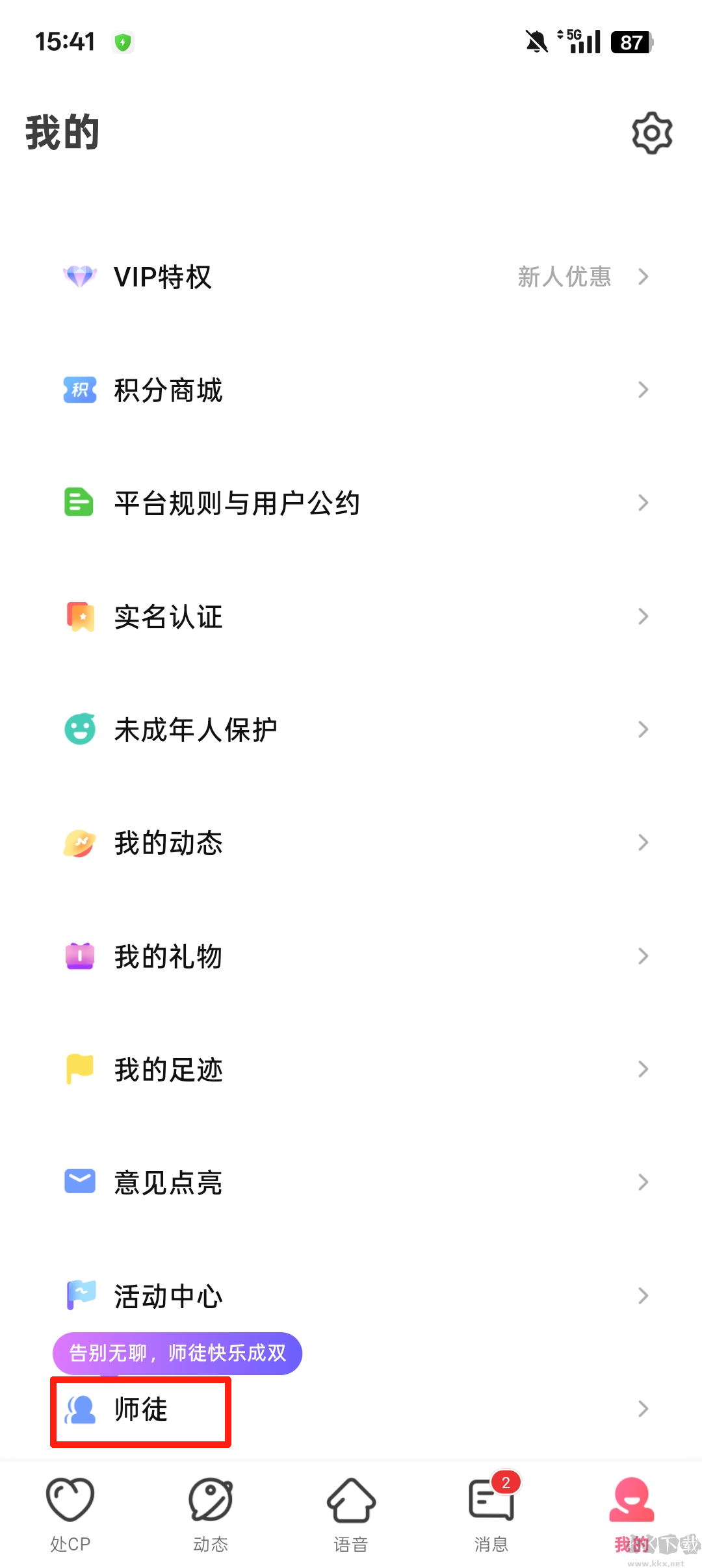Image resolution: width=702 pixels, height=1568 pixels.
Task: Open 我的动态 via its right arrow
Action: 643,842
